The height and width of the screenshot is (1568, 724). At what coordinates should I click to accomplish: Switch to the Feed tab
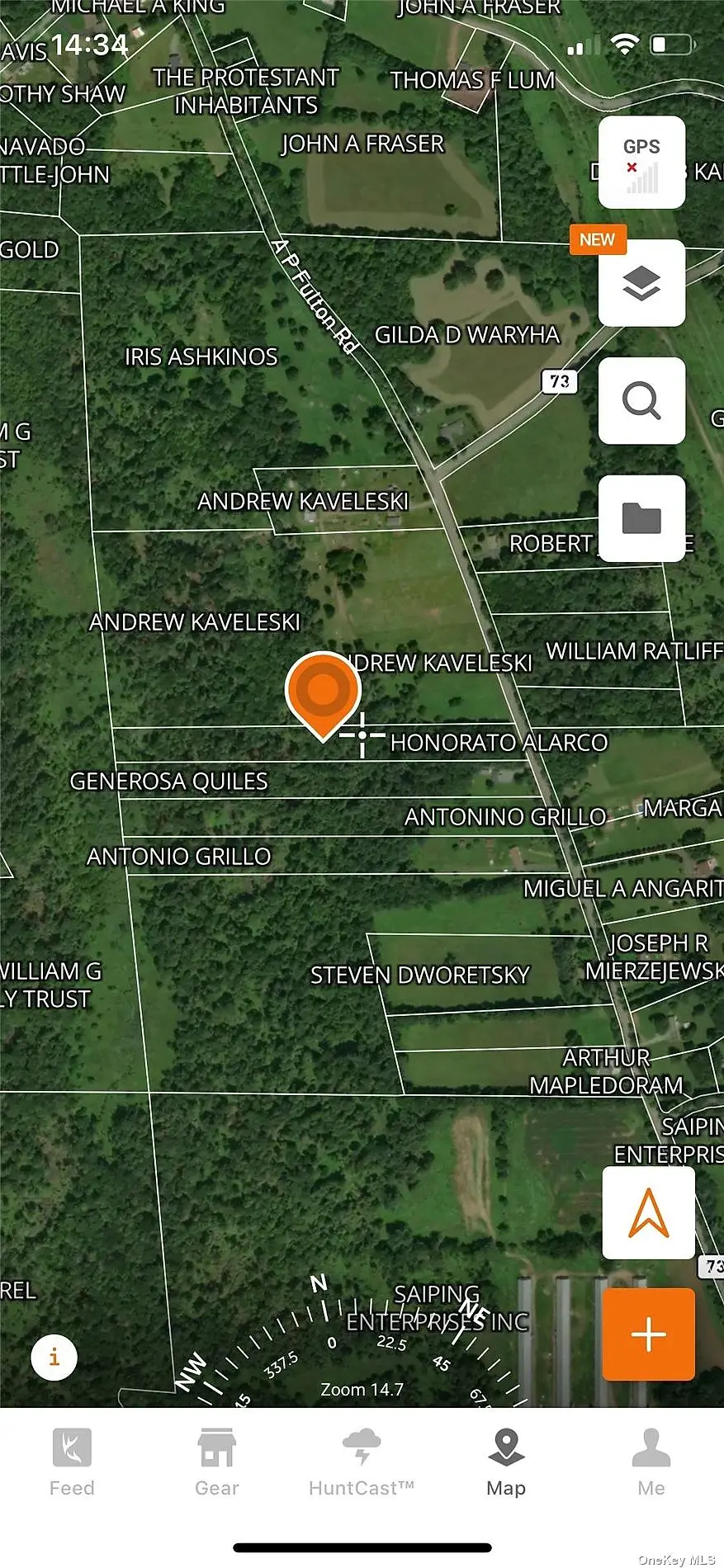pyautogui.click(x=72, y=1463)
